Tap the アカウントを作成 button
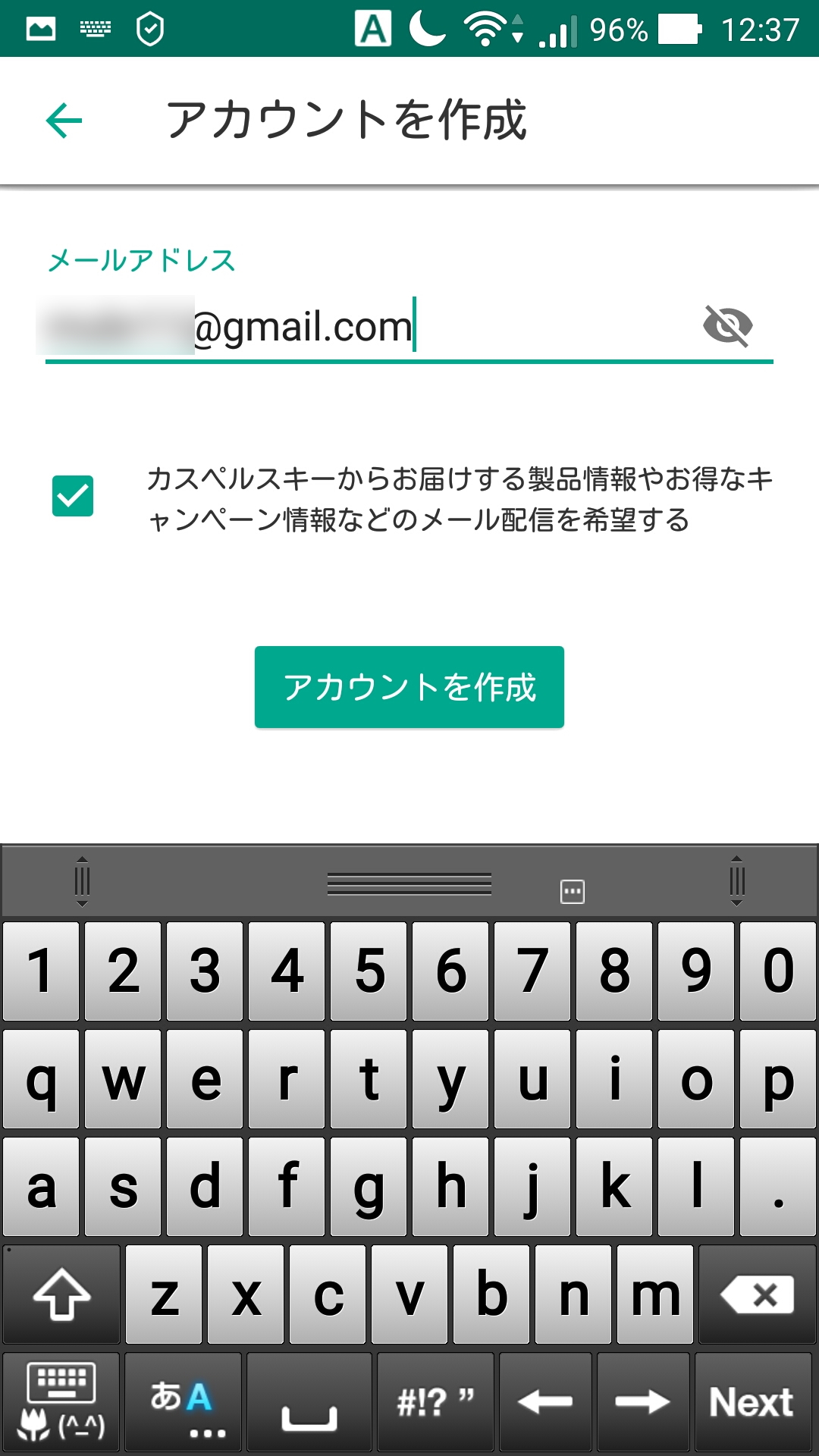 (409, 687)
